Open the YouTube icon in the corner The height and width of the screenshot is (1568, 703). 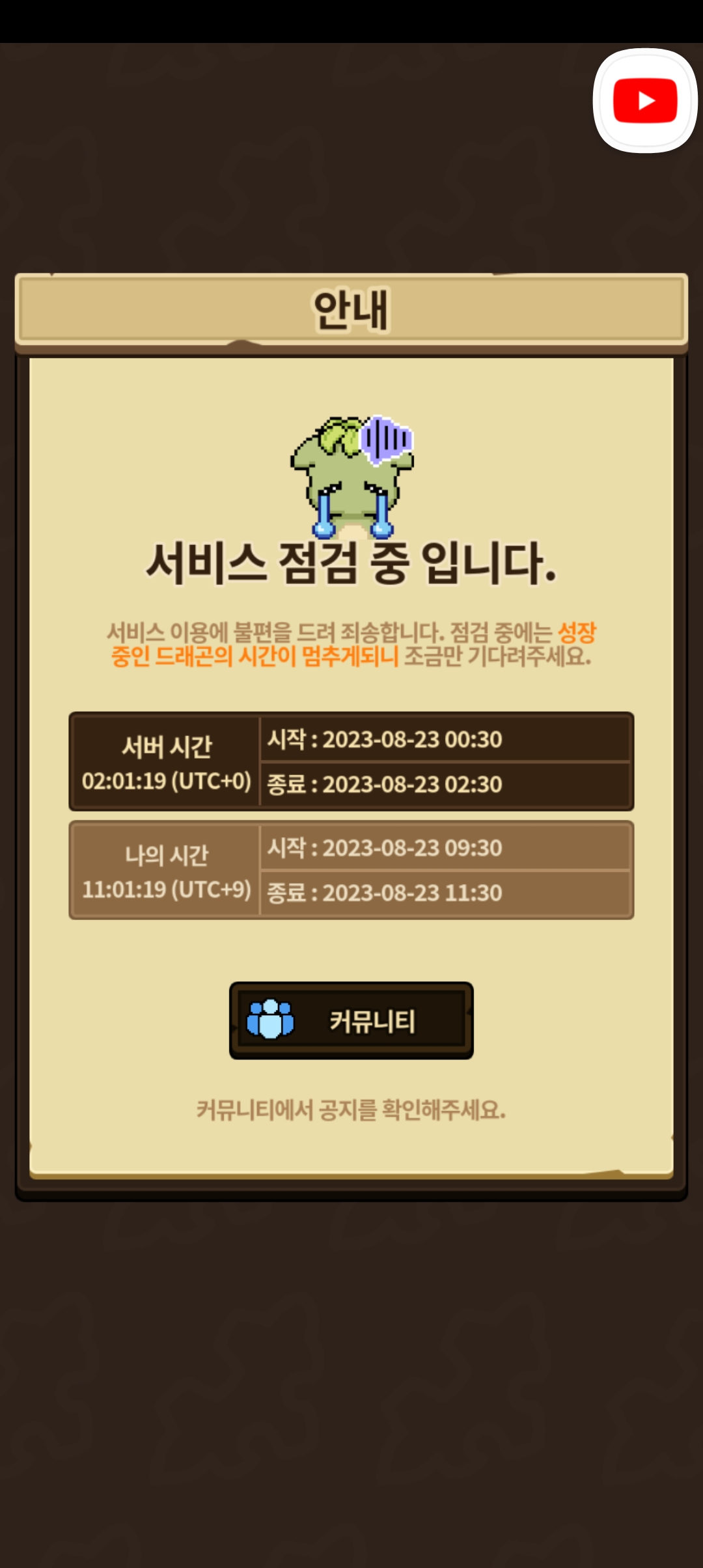pyautogui.click(x=645, y=101)
